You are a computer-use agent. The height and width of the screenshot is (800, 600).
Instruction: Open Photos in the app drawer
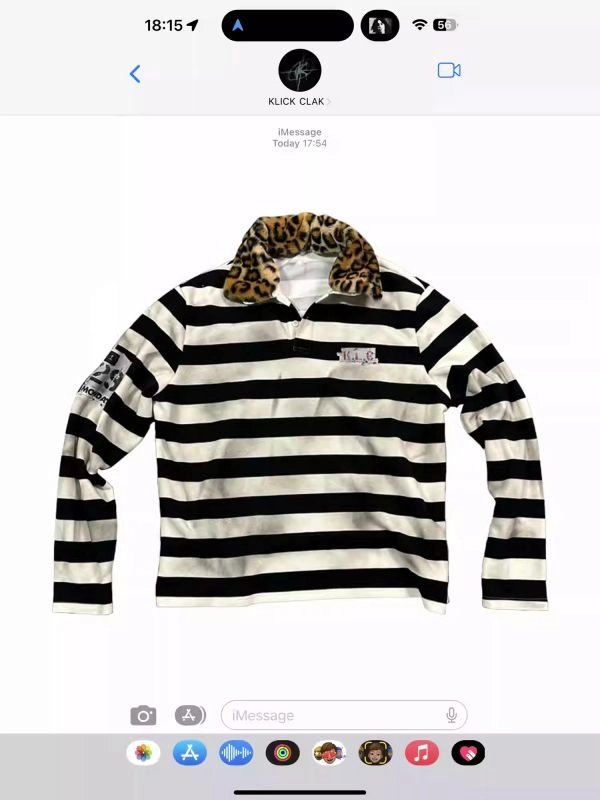[x=143, y=753]
